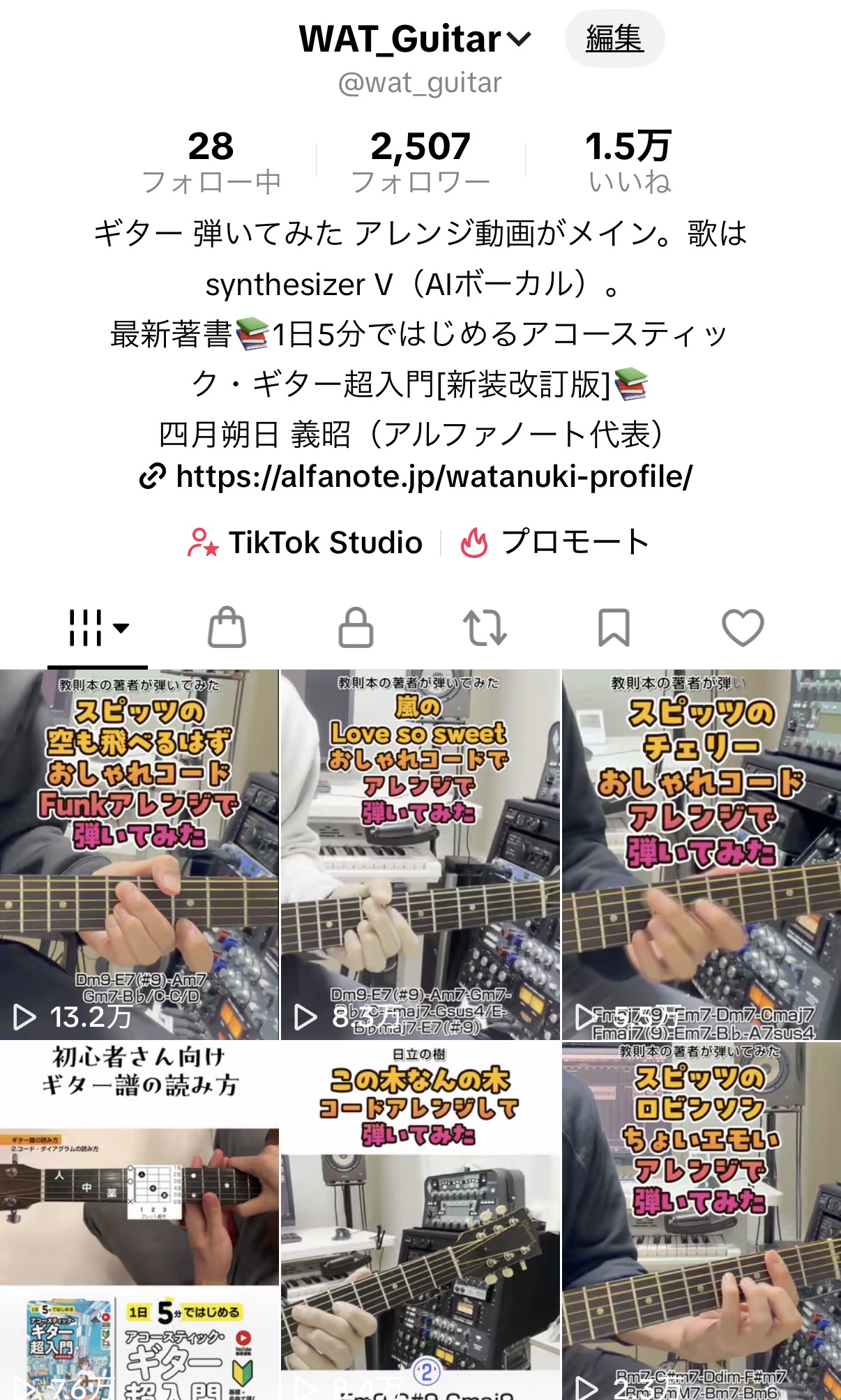Switch to the liked videos heart tab
This screenshot has width=841, height=1400.
coord(743,628)
